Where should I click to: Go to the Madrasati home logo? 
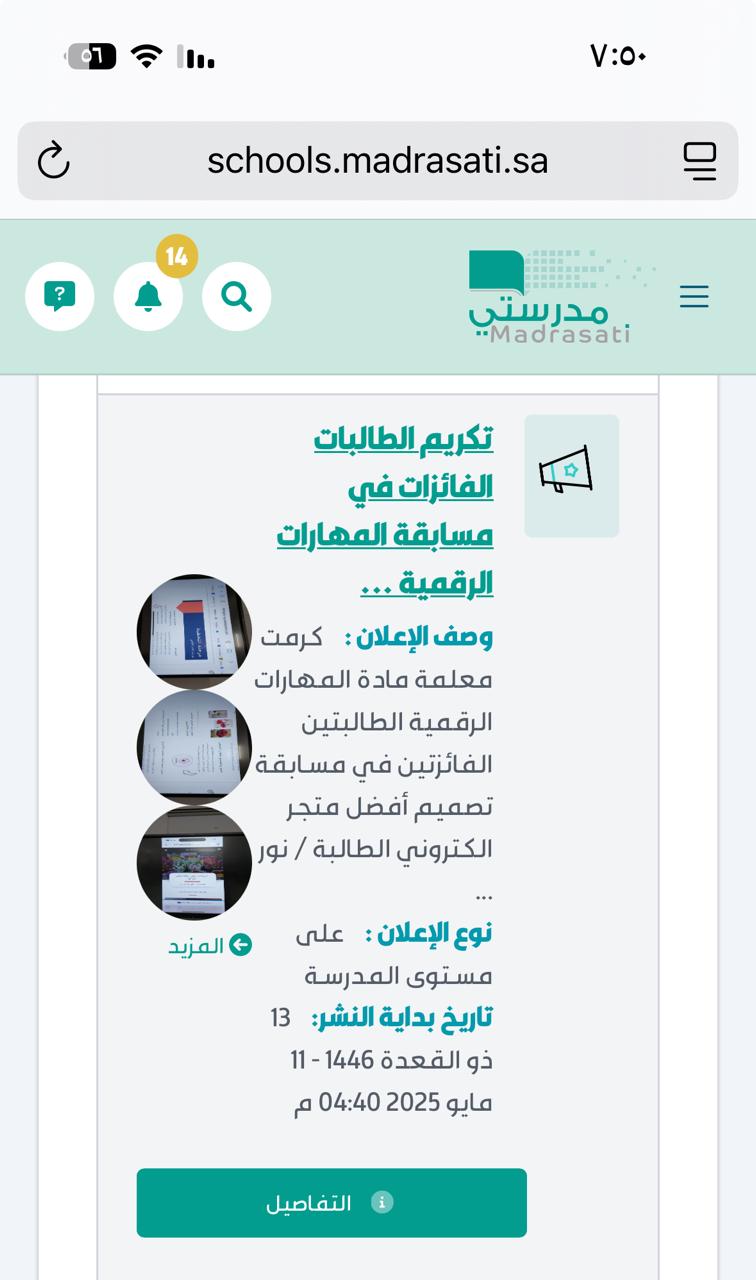click(x=560, y=297)
